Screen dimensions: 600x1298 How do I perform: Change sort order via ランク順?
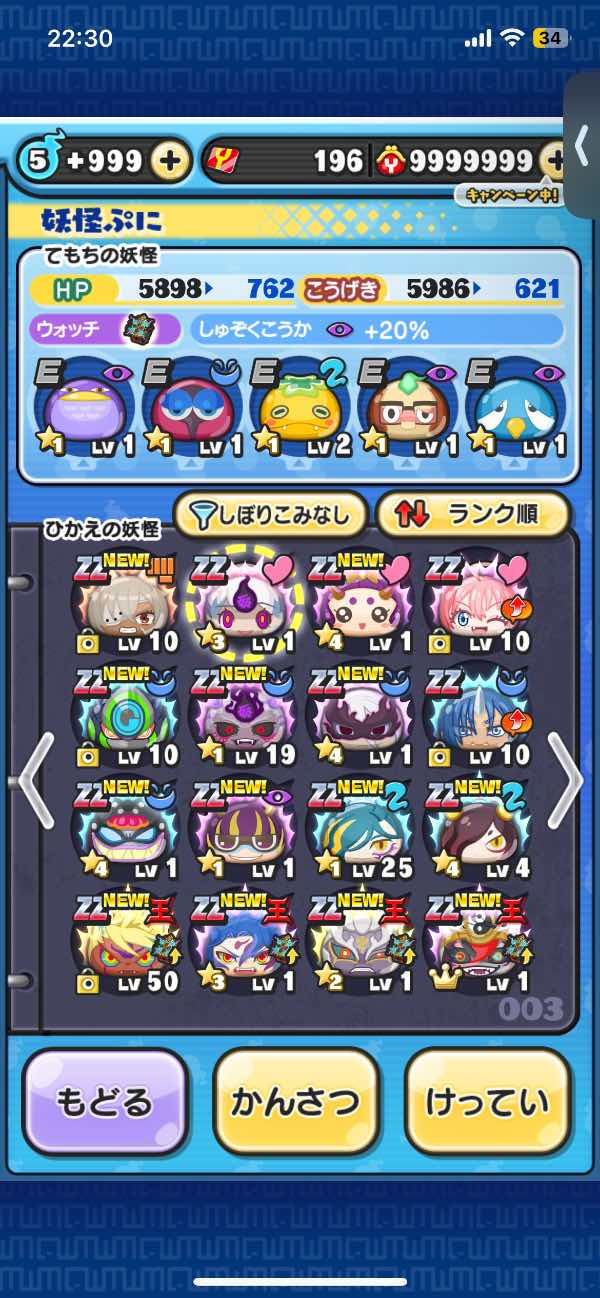click(x=472, y=515)
